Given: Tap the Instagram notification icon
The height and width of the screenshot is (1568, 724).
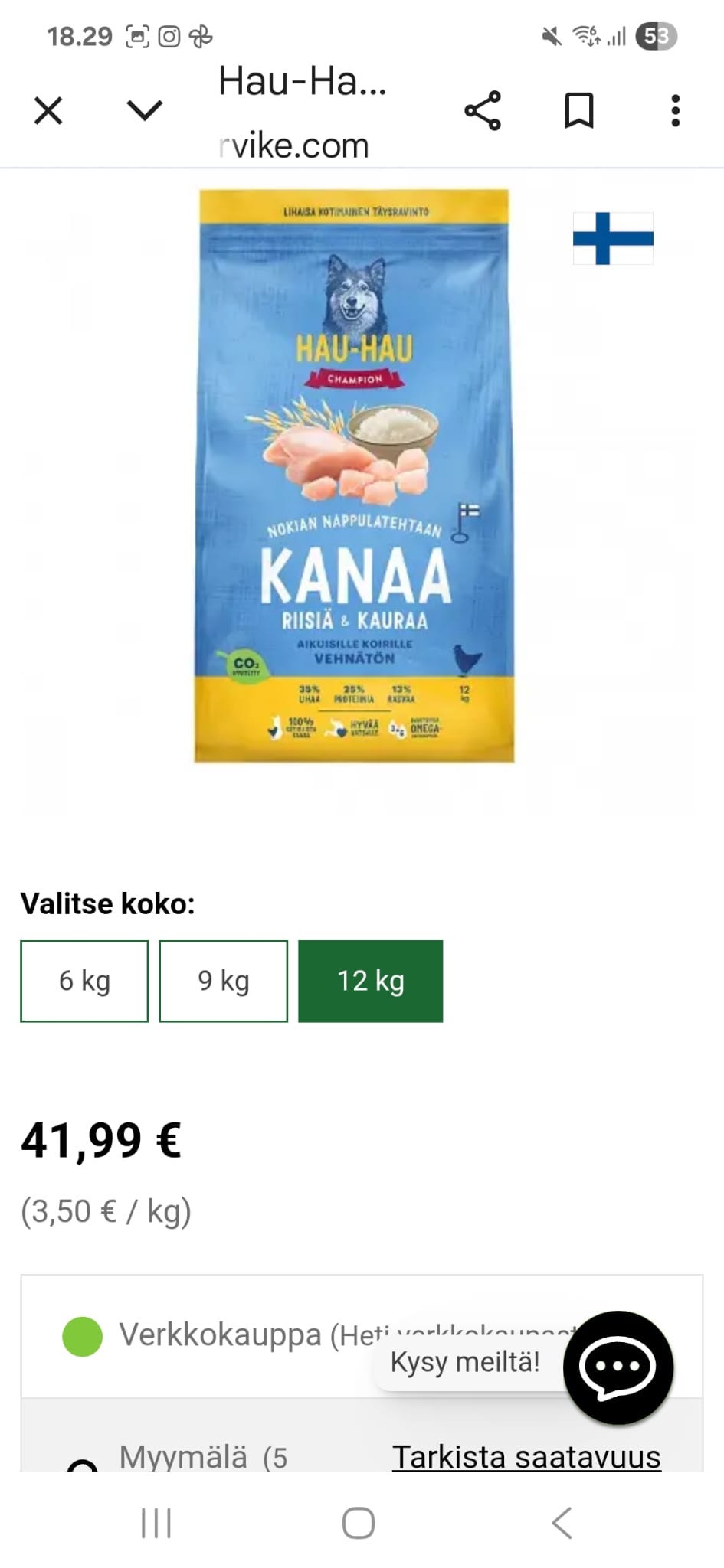Looking at the screenshot, I should (170, 34).
